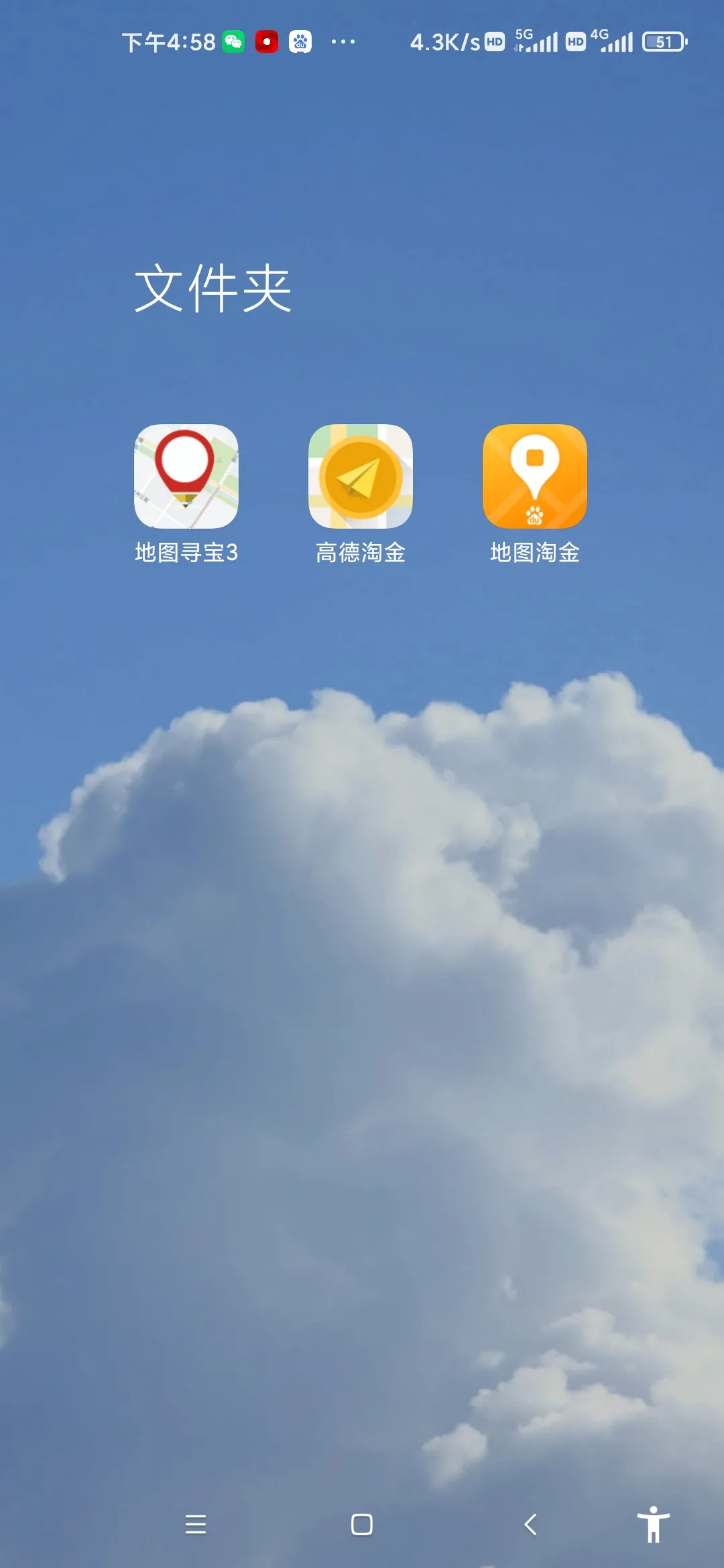
Task: Tap the 4G signal strength indicator
Action: 615,42
